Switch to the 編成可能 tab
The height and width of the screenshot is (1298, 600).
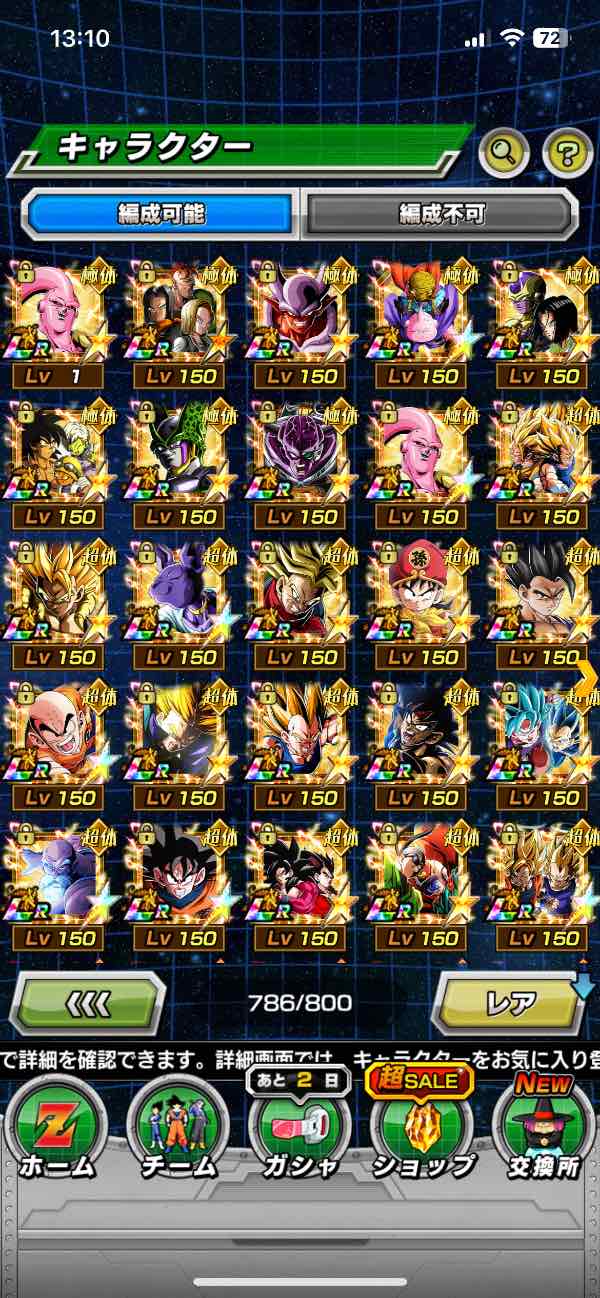point(161,213)
